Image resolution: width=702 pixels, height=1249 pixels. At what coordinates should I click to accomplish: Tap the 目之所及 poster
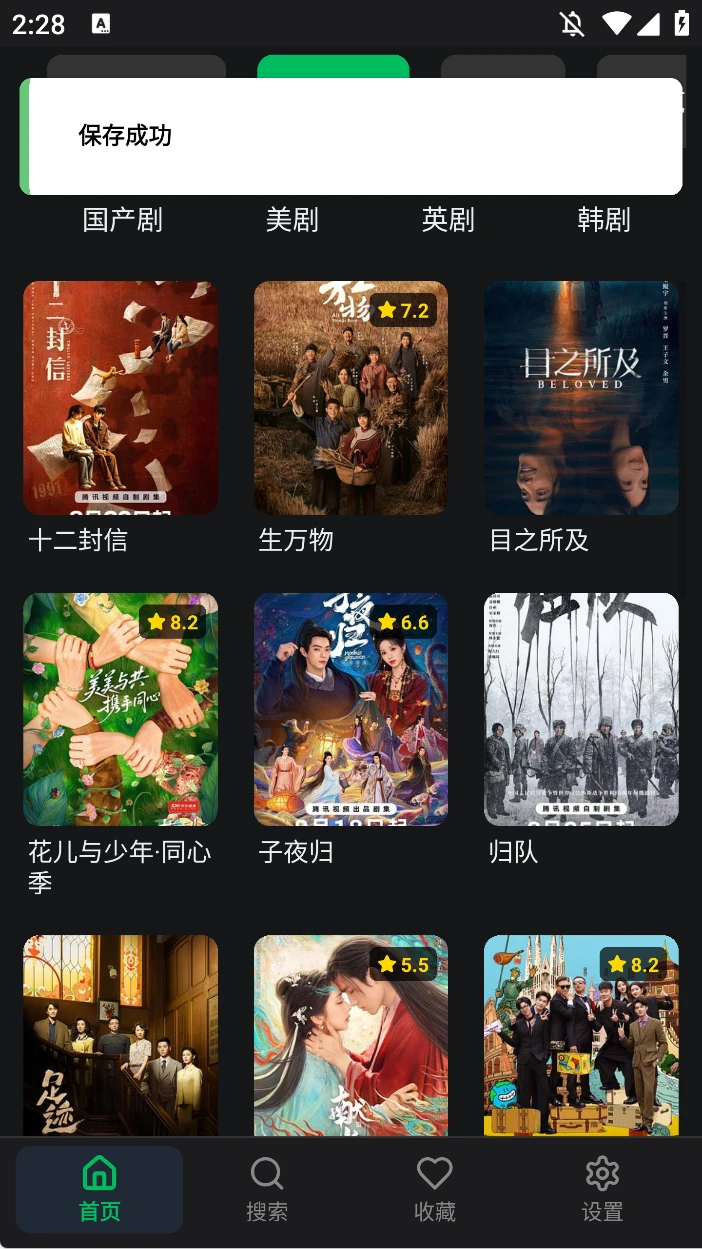coord(581,398)
